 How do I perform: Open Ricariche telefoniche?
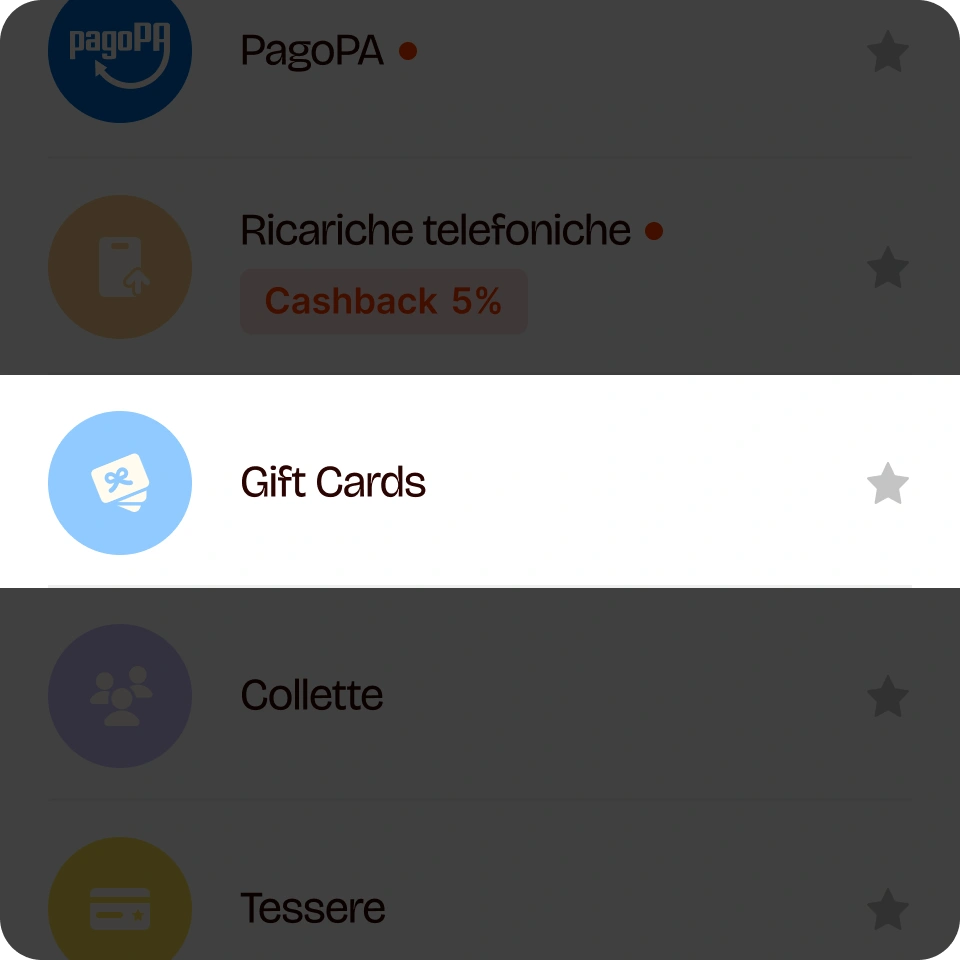point(435,231)
